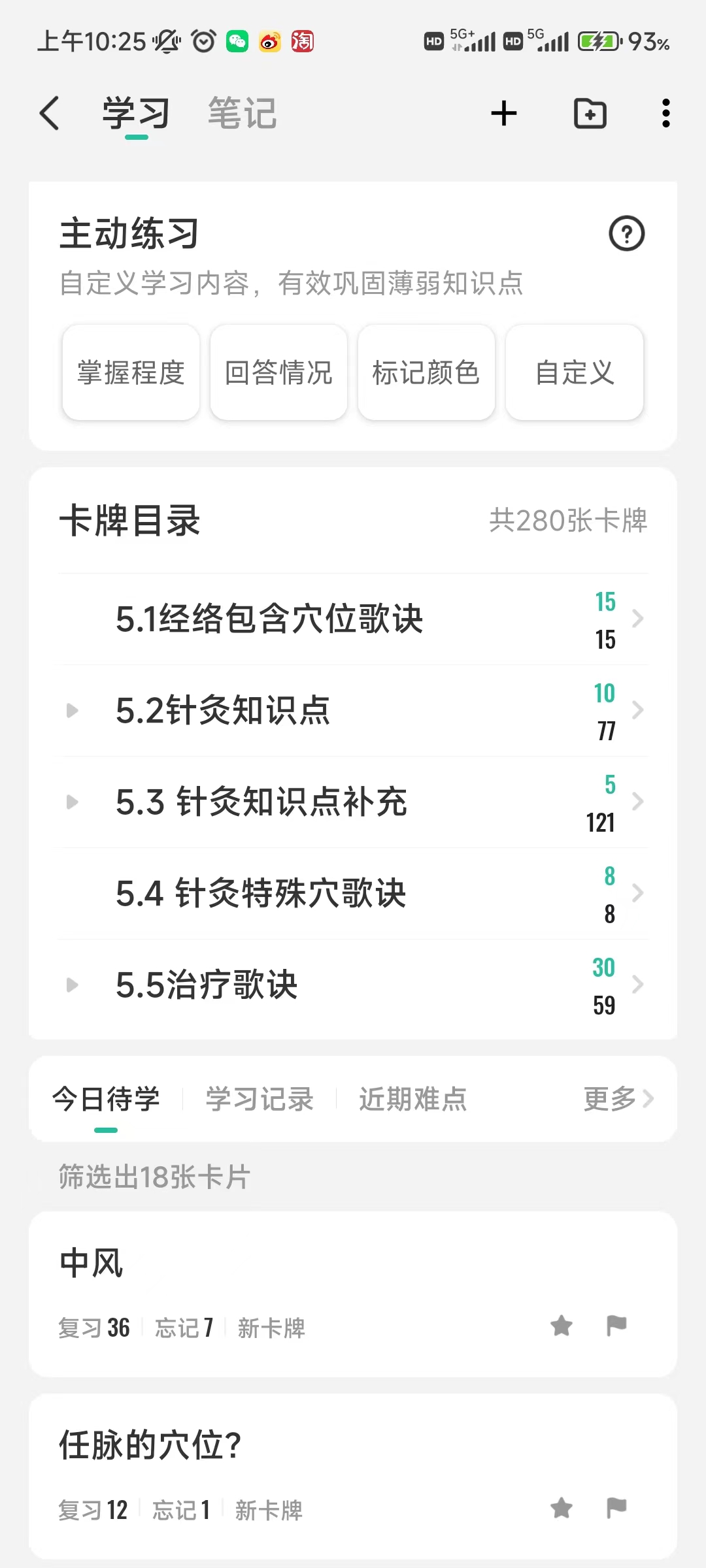The image size is (706, 1568).
Task: Open the three-dot overflow menu
Action: point(665,113)
